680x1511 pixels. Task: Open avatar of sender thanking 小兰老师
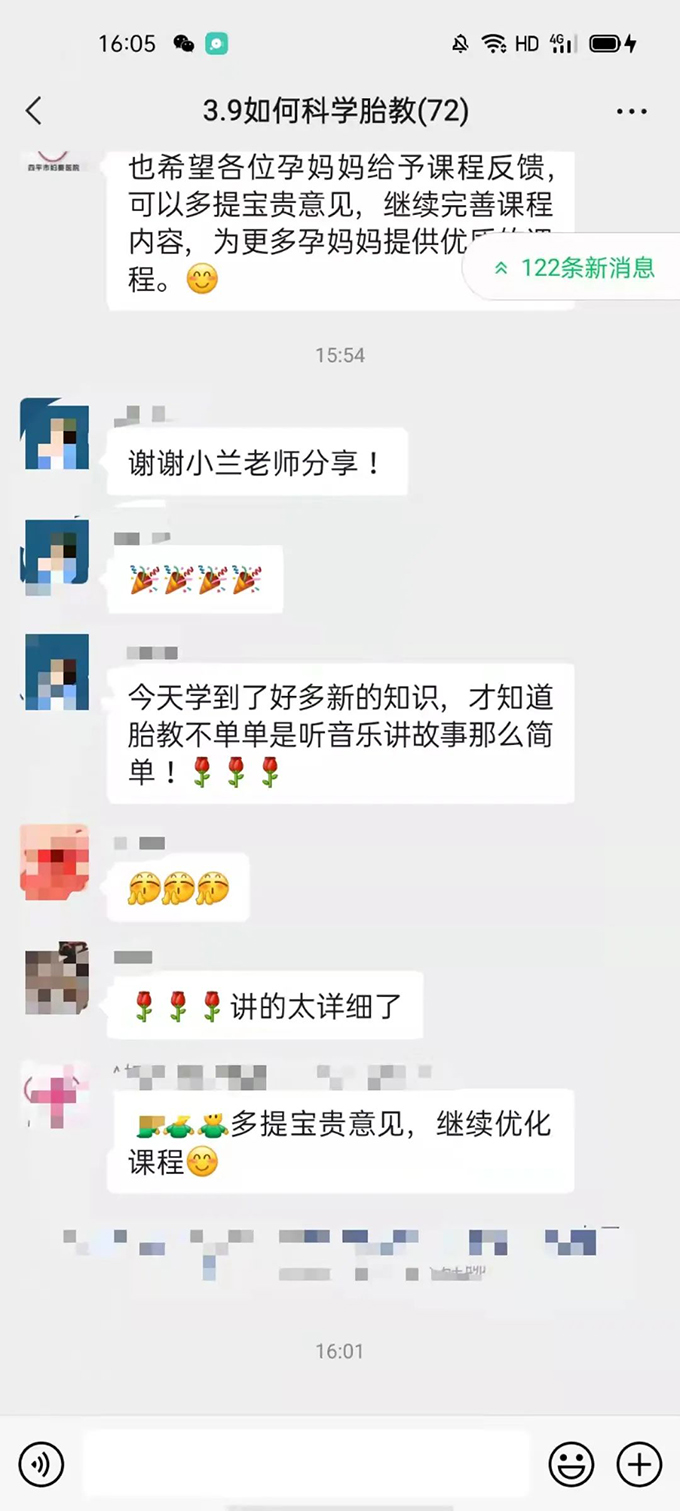pos(56,434)
